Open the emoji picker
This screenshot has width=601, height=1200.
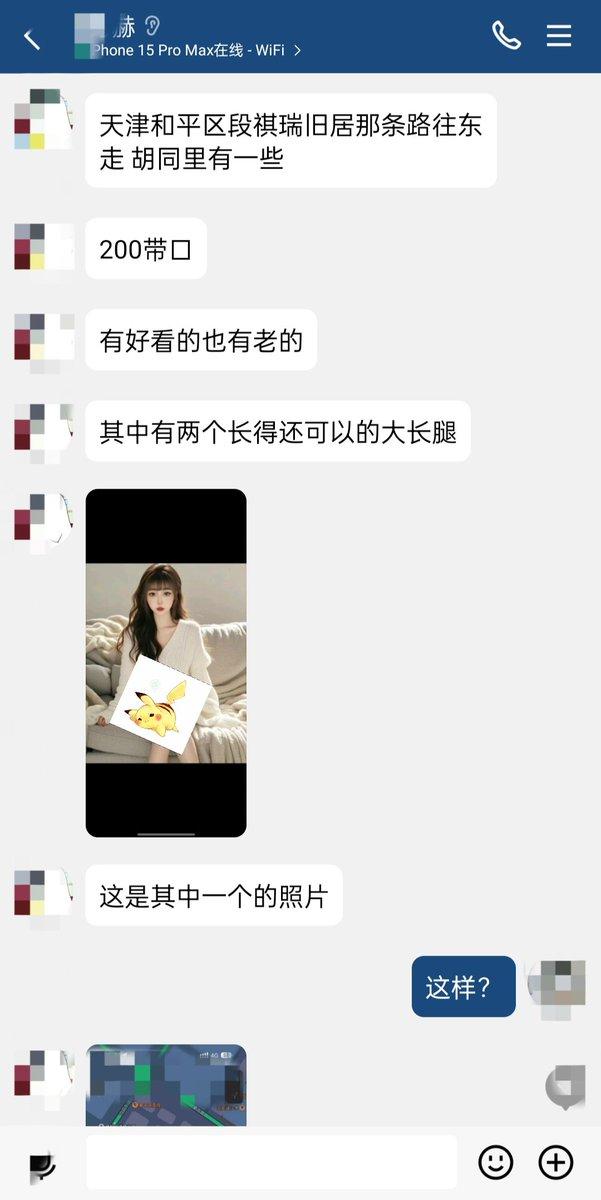coord(495,1162)
